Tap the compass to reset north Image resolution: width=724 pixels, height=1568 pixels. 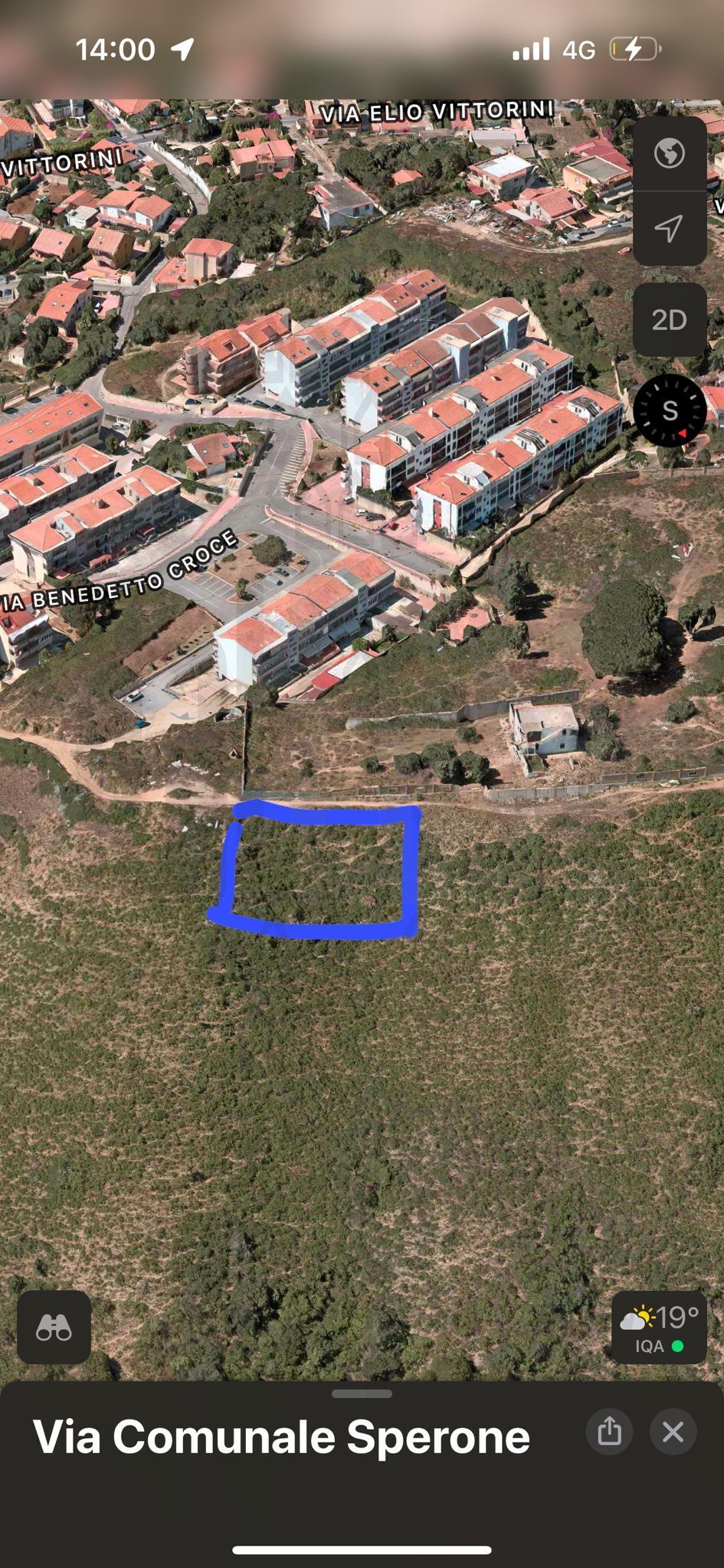(x=669, y=411)
